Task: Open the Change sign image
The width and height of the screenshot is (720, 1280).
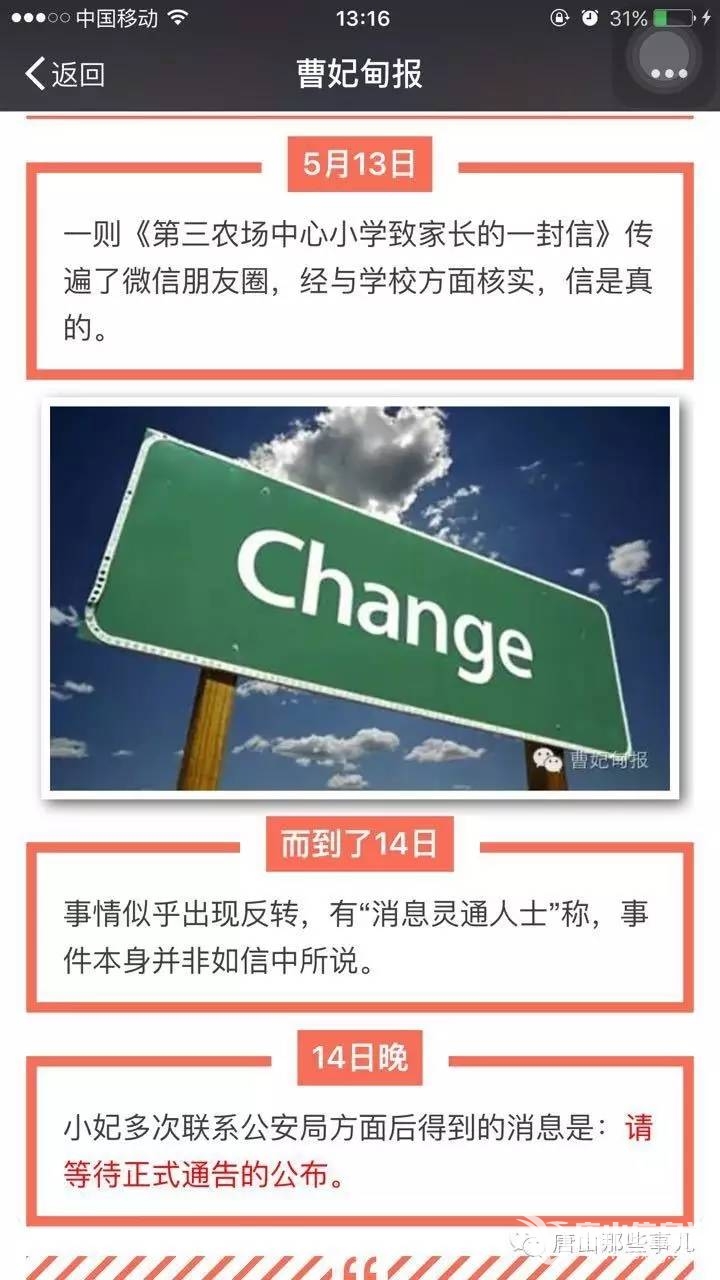Action: [x=360, y=598]
